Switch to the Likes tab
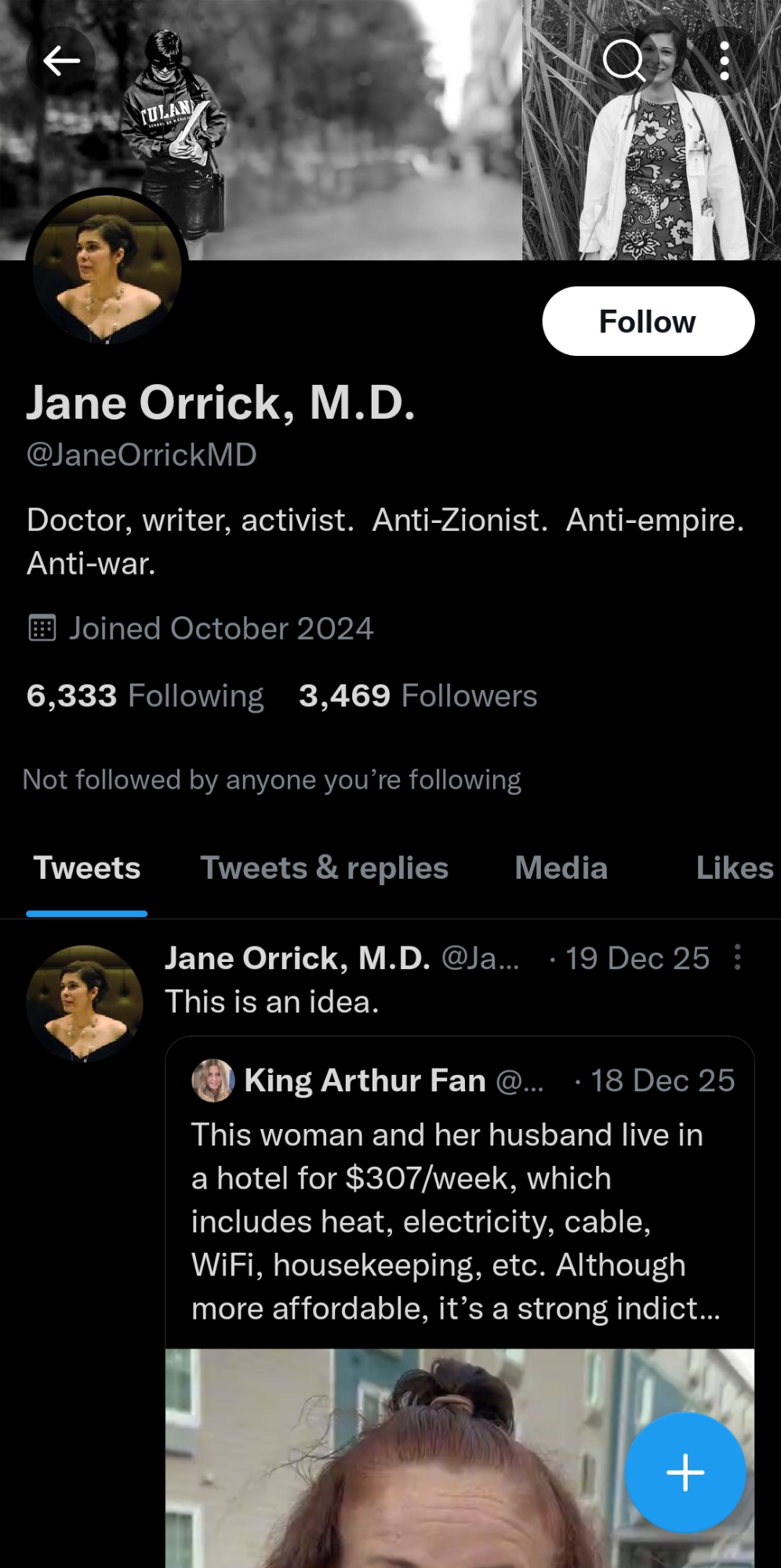The height and width of the screenshot is (1568, 781). point(734,868)
